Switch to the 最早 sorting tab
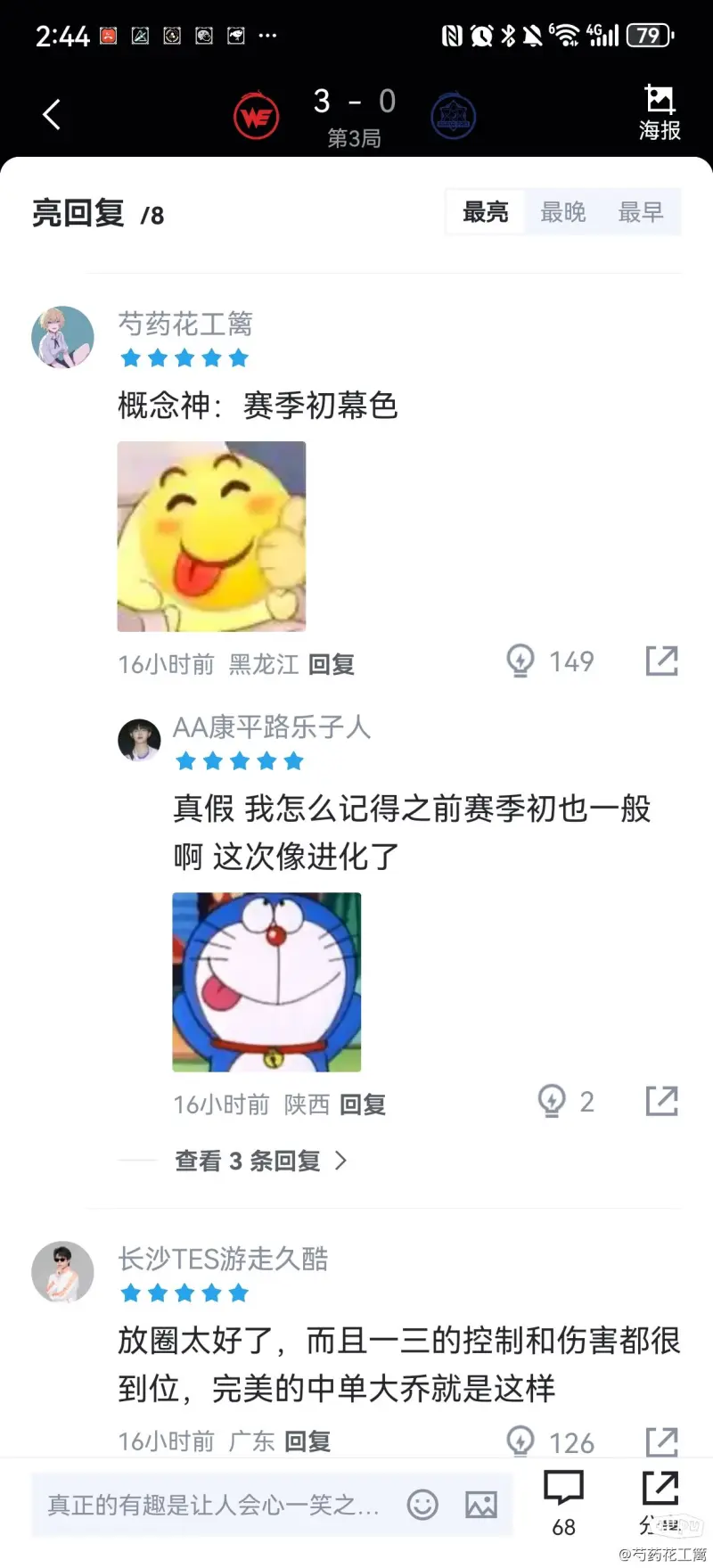713x1568 pixels. click(641, 212)
